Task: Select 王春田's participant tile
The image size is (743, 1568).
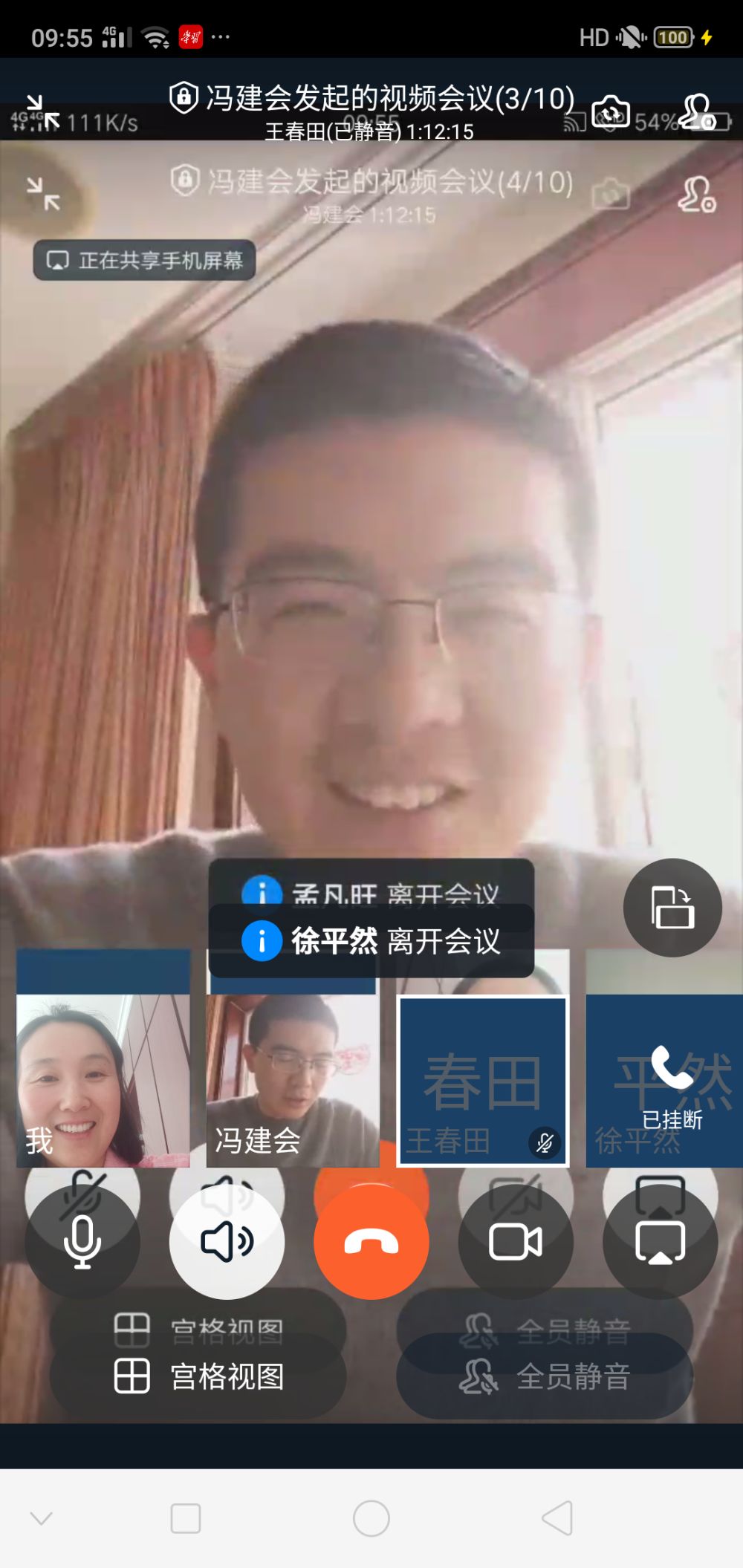Action: tap(483, 1081)
